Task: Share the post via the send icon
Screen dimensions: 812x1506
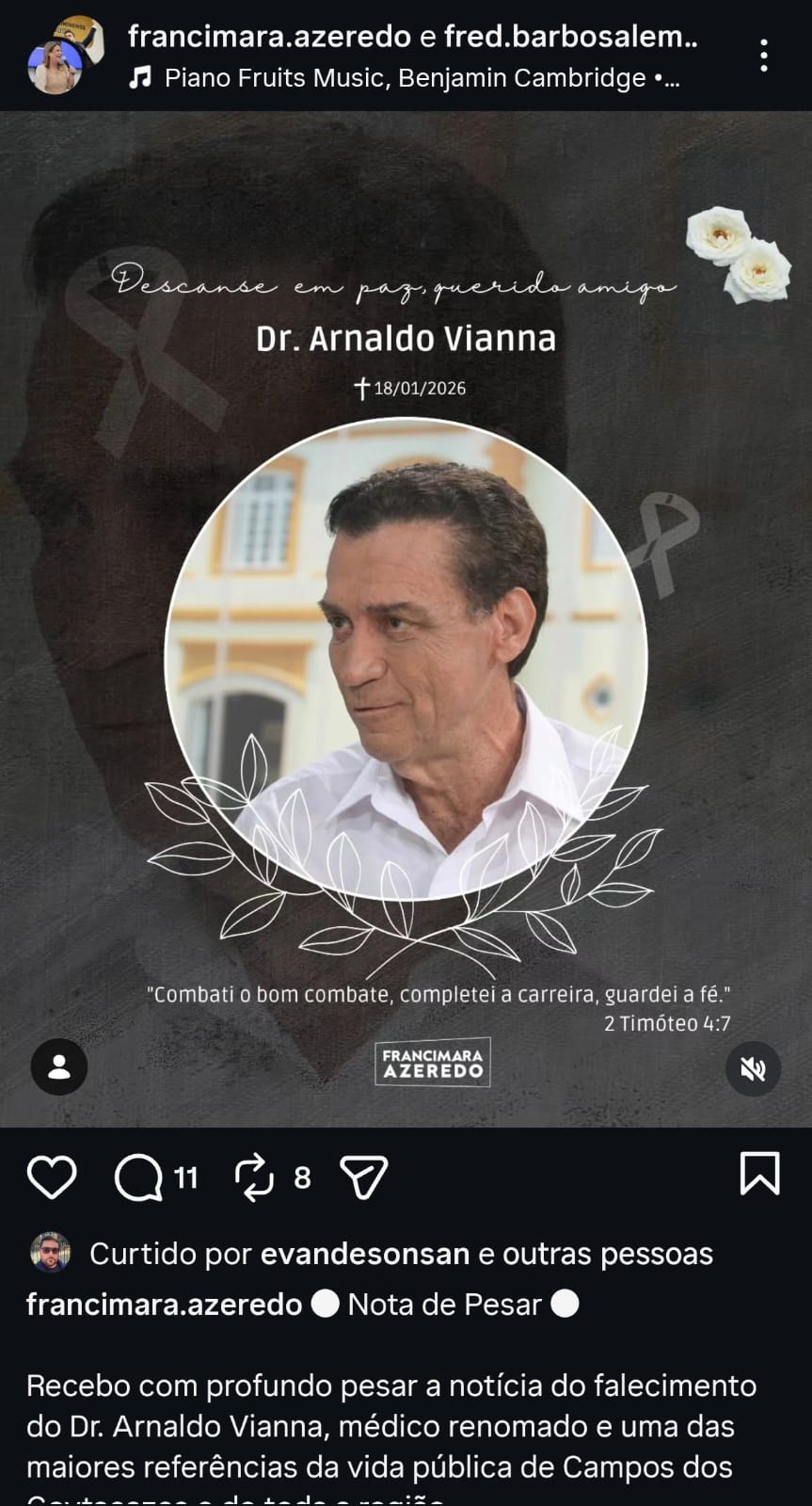Action: (363, 1178)
